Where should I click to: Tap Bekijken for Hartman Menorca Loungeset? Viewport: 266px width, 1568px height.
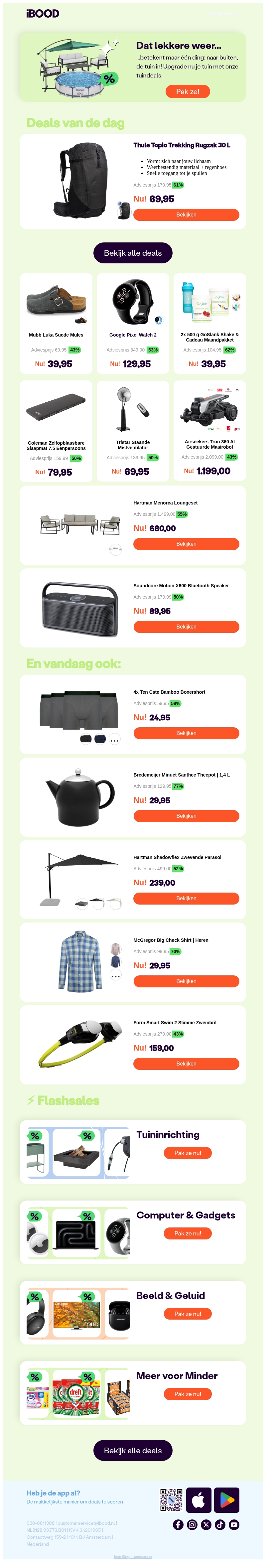186,544
